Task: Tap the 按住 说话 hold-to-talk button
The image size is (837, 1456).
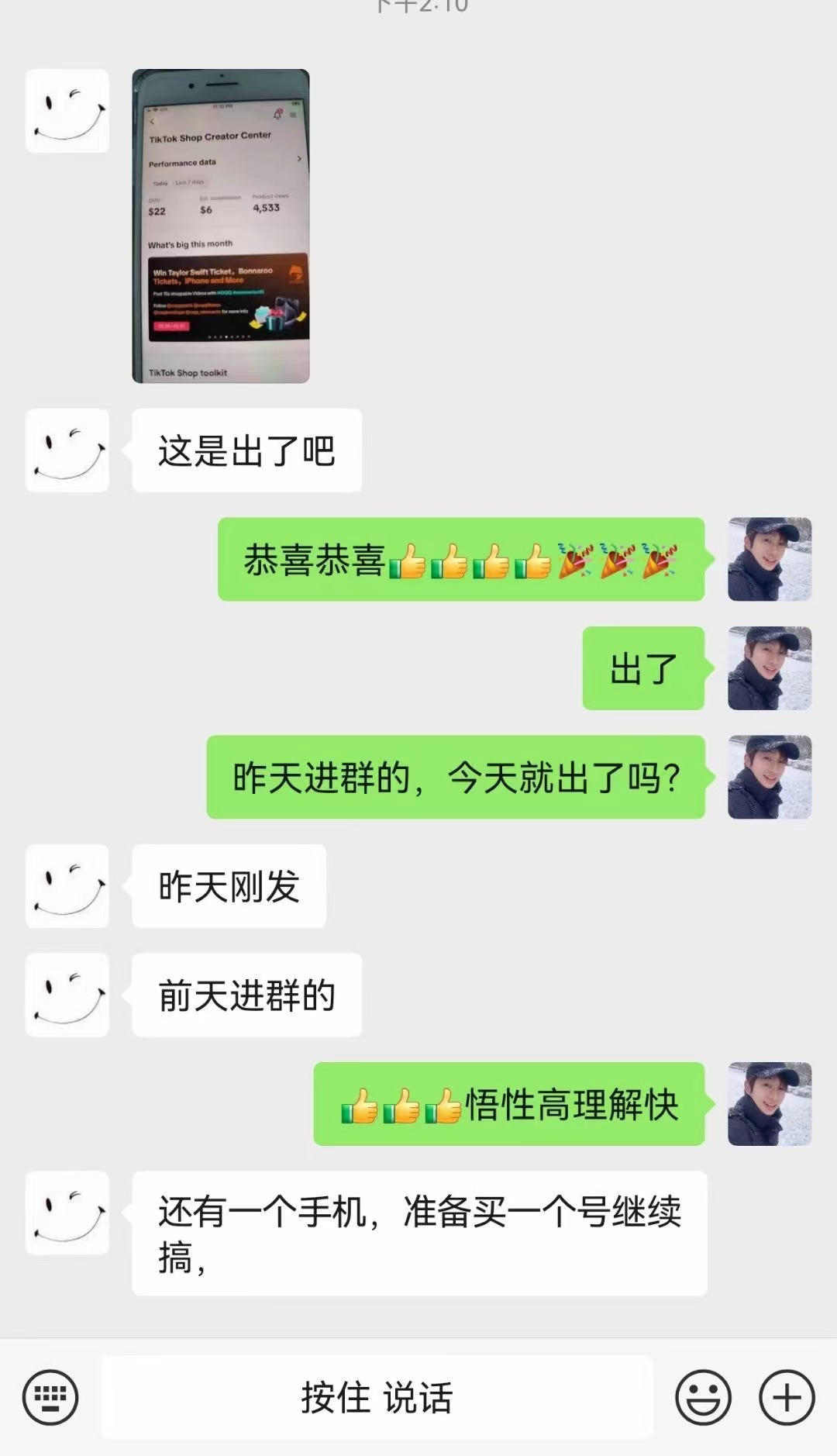Action: 377,1397
